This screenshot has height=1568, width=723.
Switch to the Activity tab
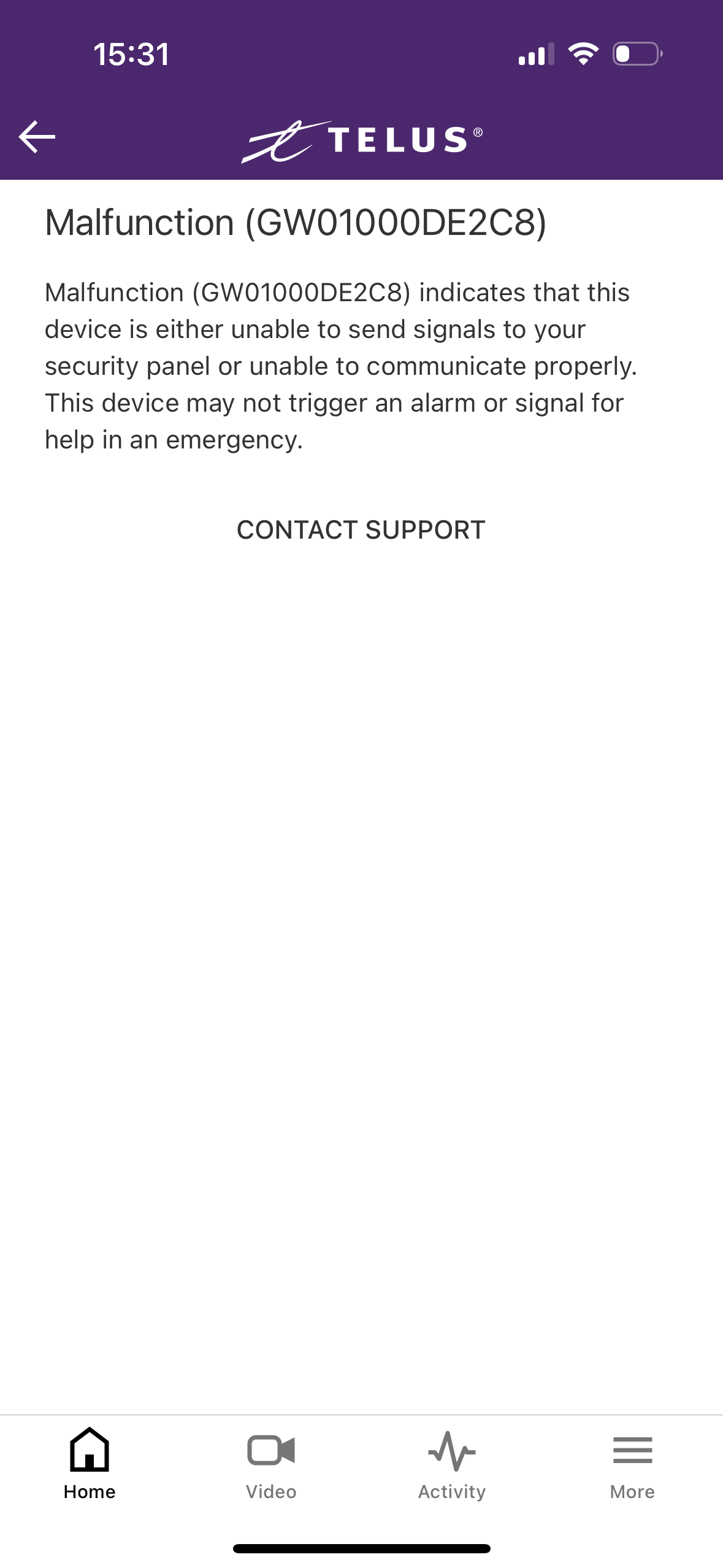(x=452, y=1465)
